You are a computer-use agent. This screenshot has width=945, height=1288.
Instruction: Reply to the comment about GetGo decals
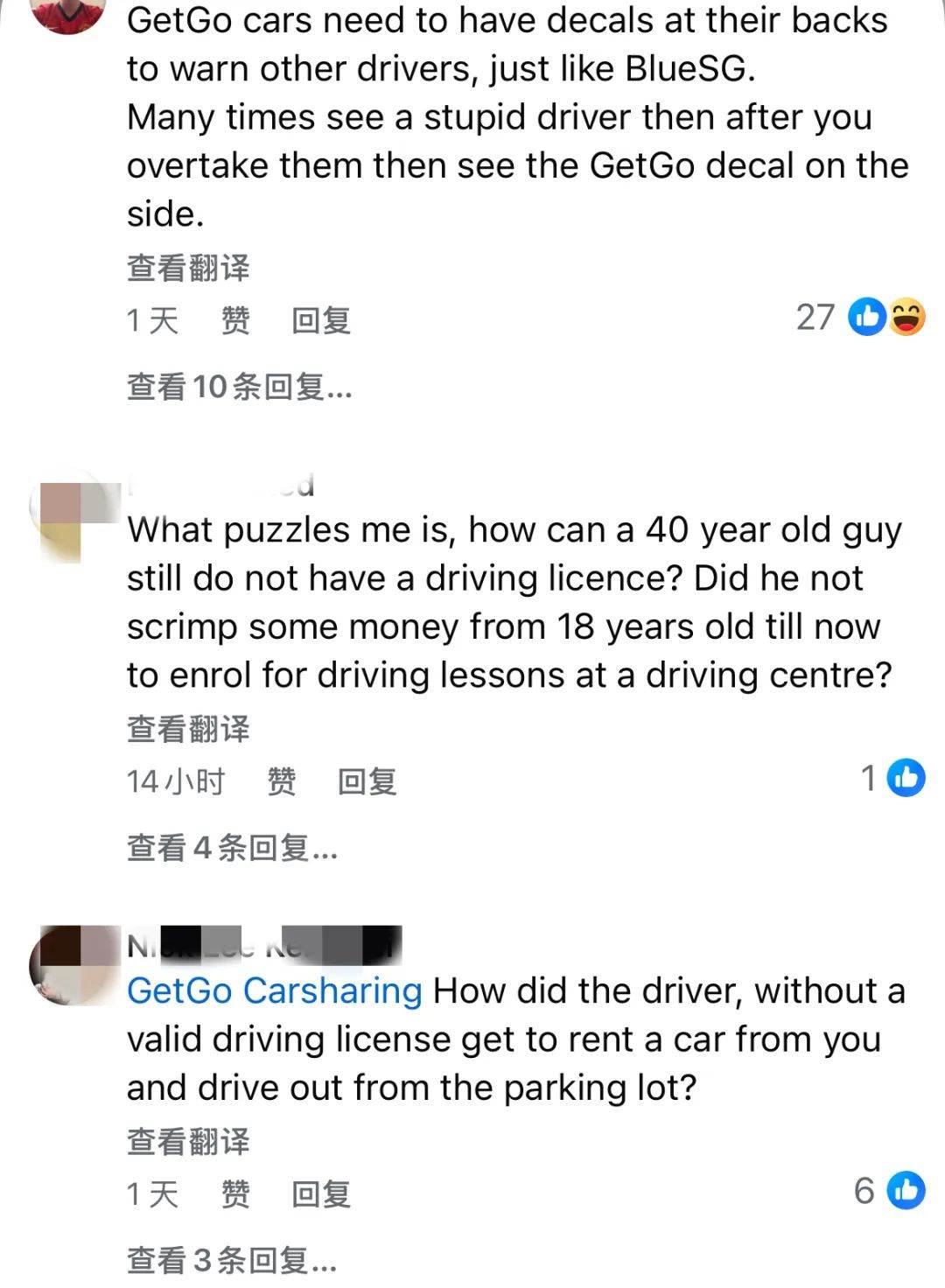tap(320, 320)
